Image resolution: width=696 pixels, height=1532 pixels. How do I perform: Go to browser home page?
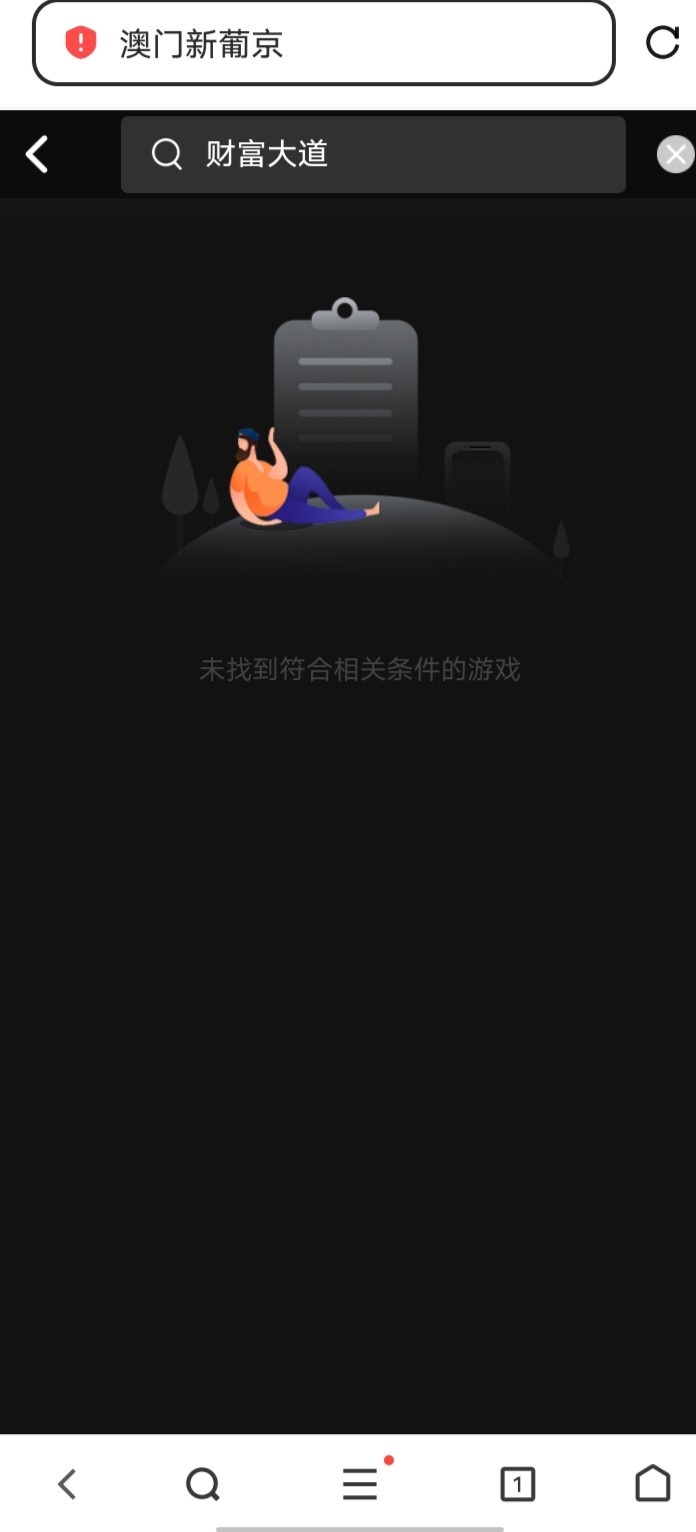click(x=652, y=1484)
